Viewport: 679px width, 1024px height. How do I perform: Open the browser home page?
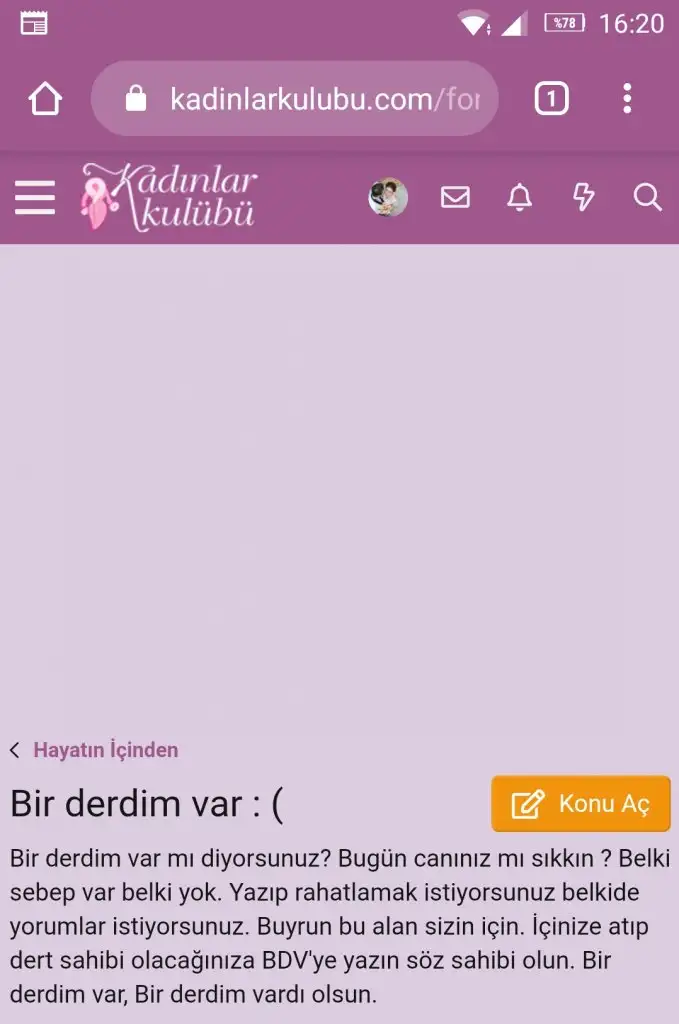(45, 99)
